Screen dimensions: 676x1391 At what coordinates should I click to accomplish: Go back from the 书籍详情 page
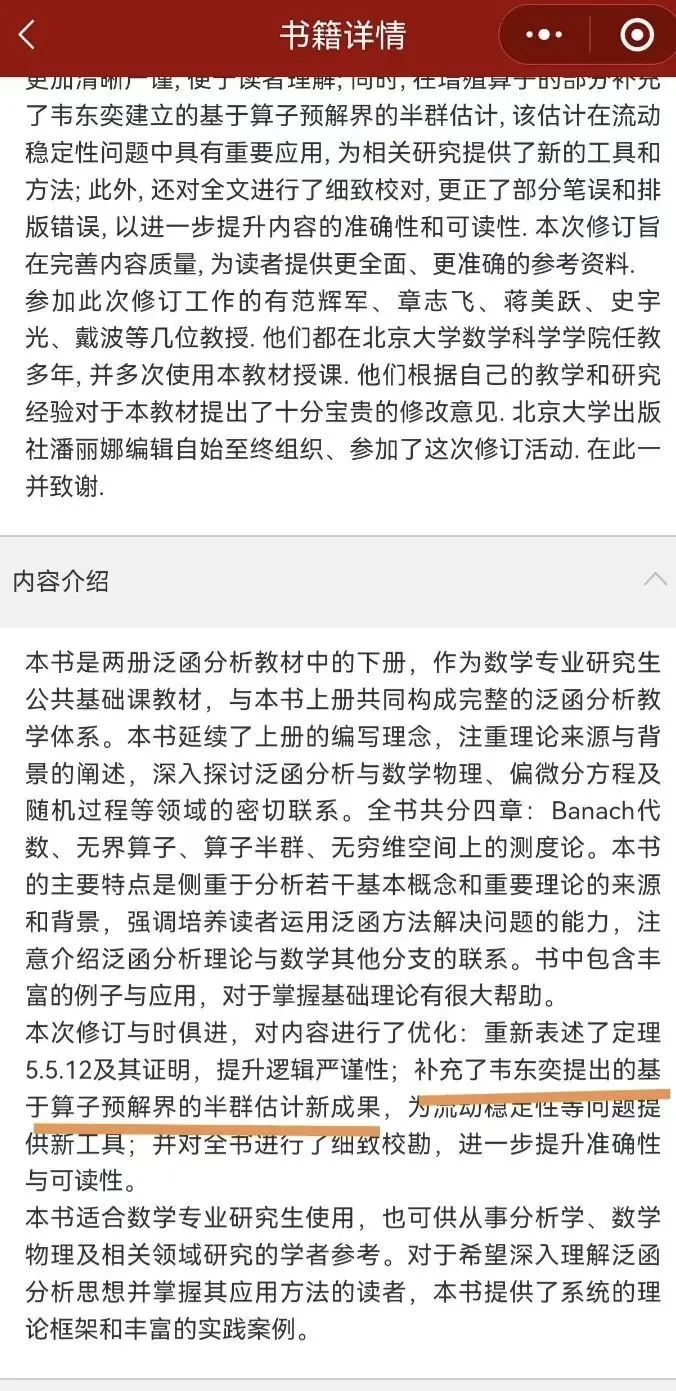coord(27,36)
